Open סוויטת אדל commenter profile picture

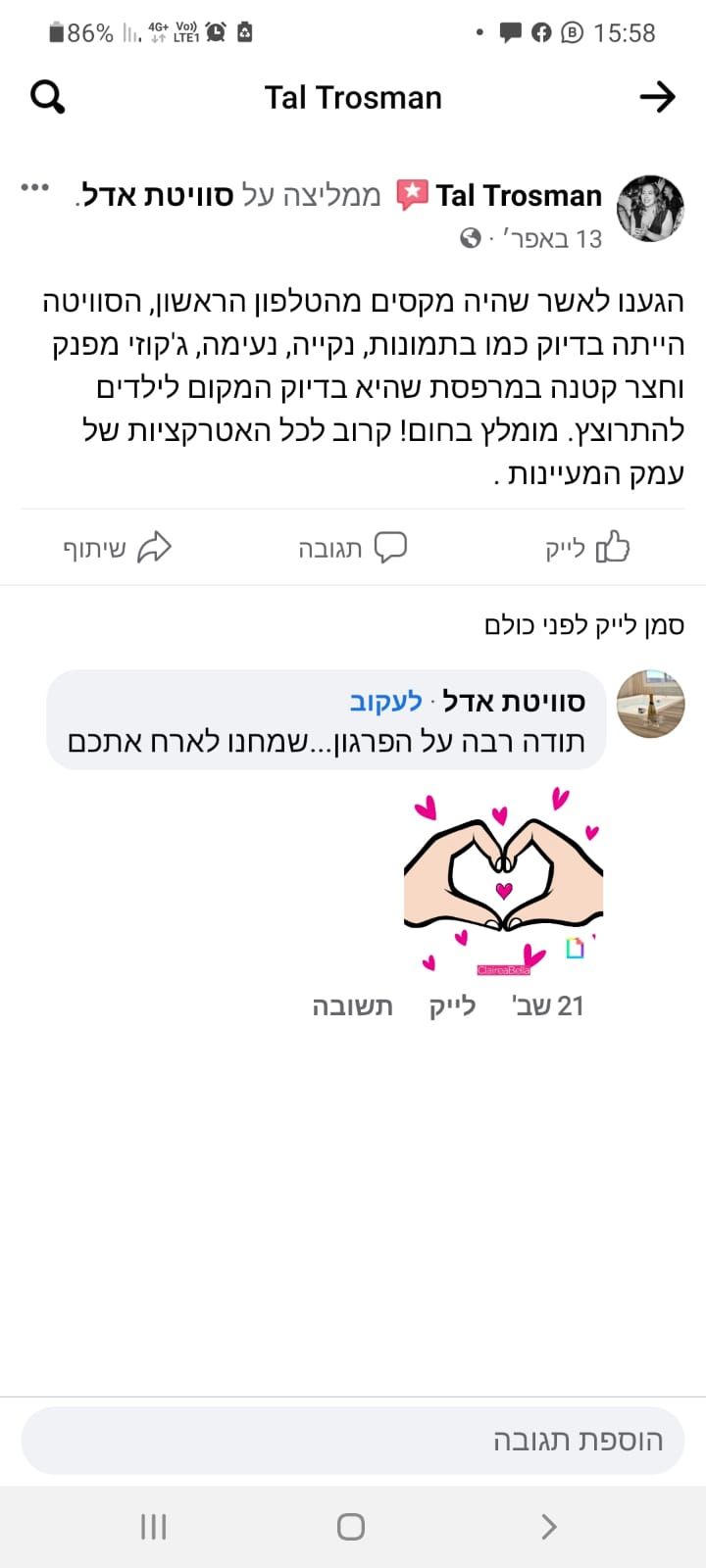(x=650, y=704)
